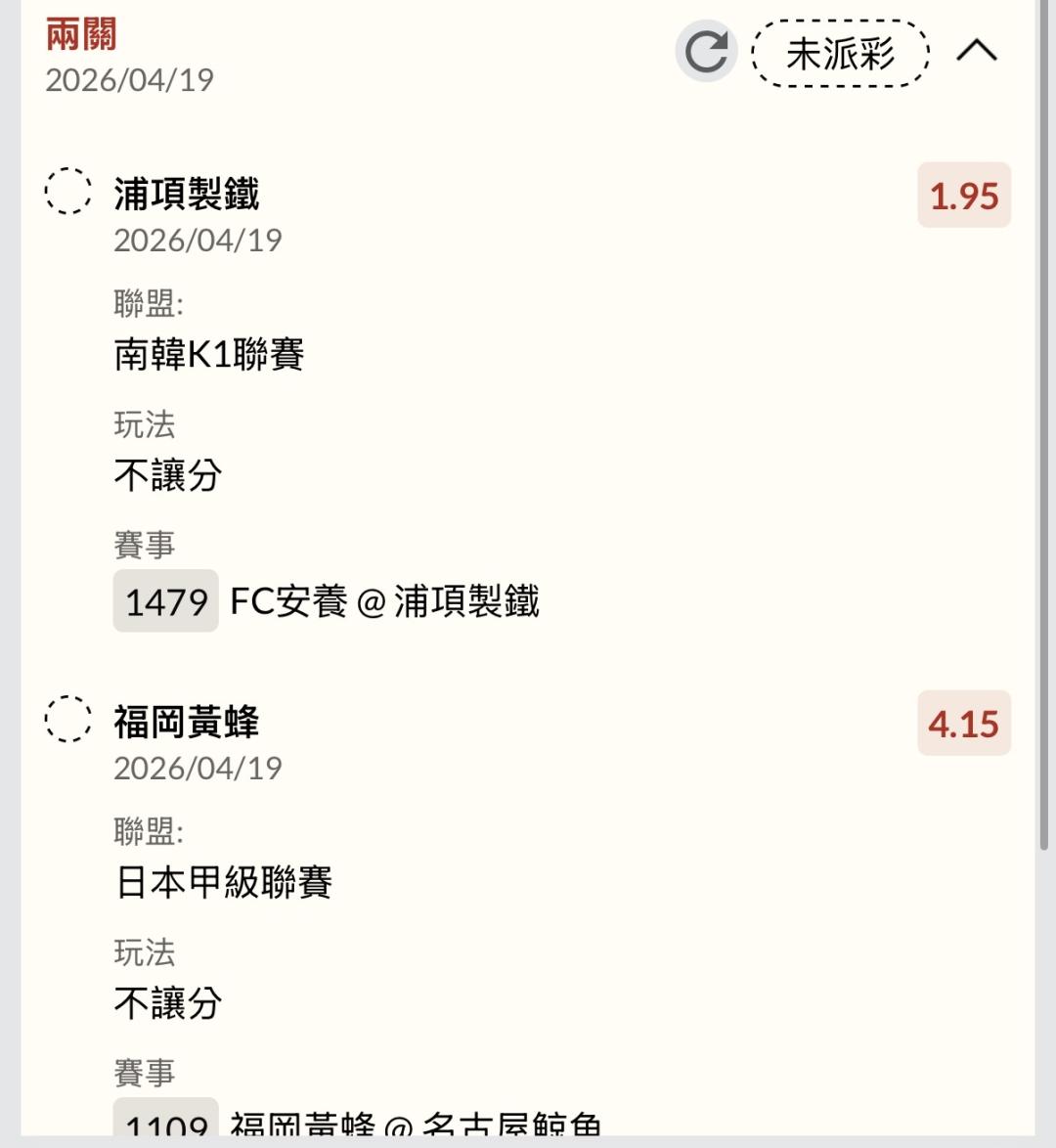The width and height of the screenshot is (1056, 1148).
Task: Refresh the 兩關 bet slip status
Action: [x=705, y=51]
